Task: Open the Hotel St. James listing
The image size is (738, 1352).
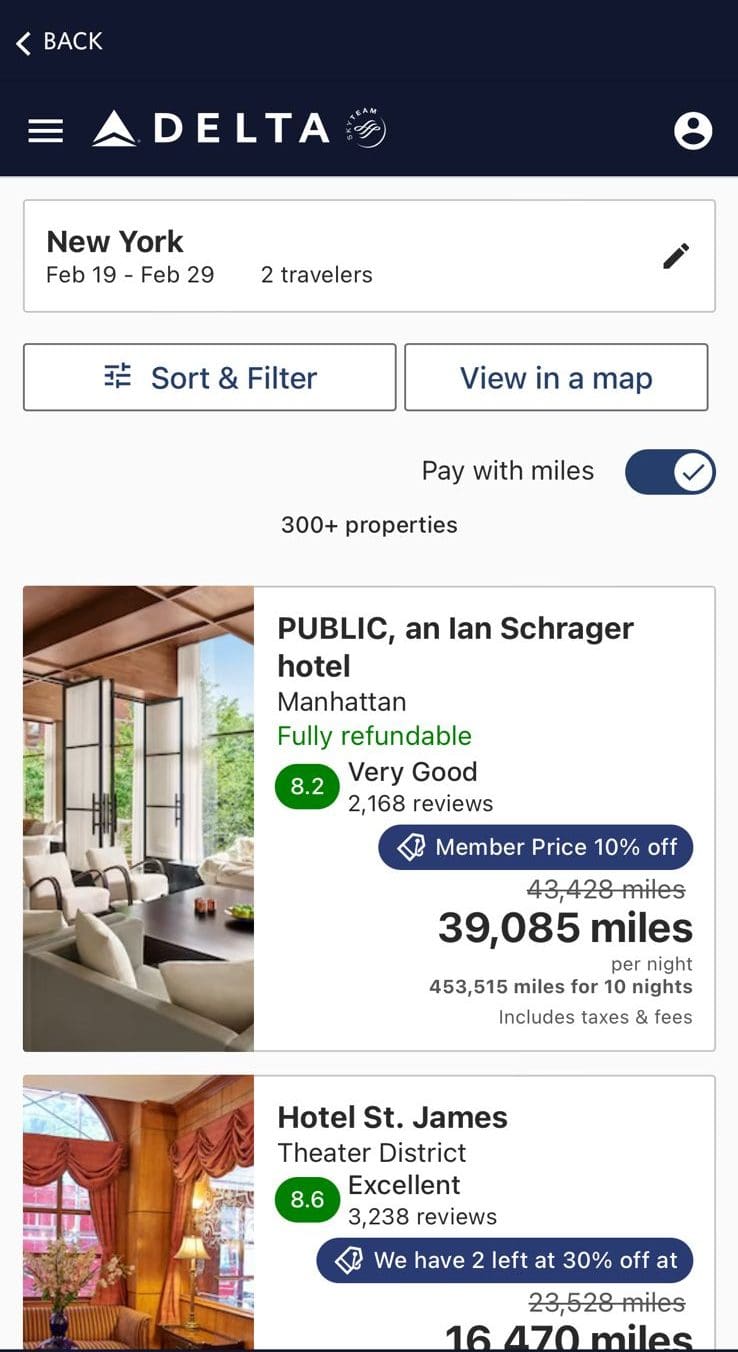Action: coord(393,1117)
